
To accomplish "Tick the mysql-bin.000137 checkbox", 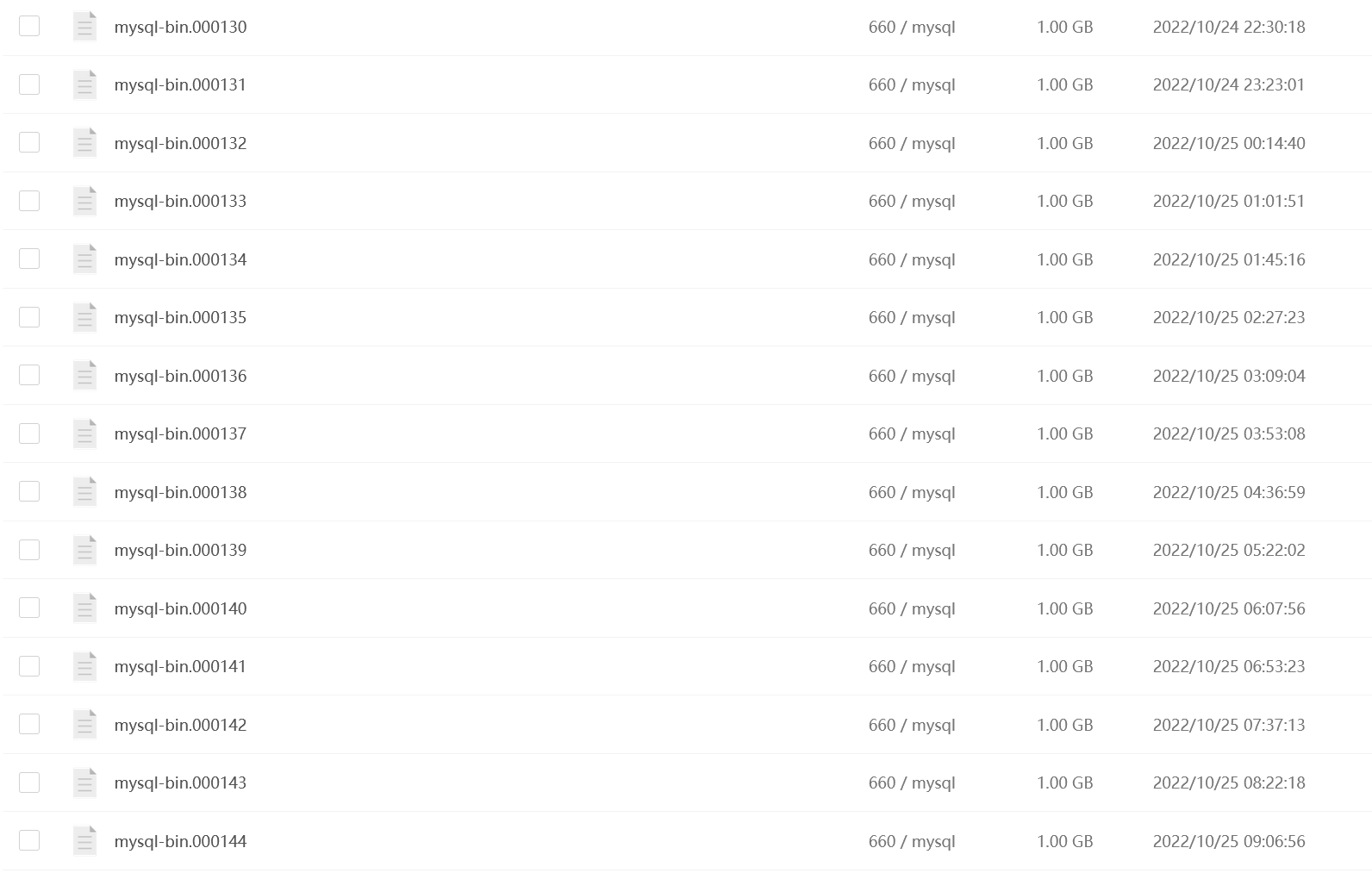I will pos(29,433).
